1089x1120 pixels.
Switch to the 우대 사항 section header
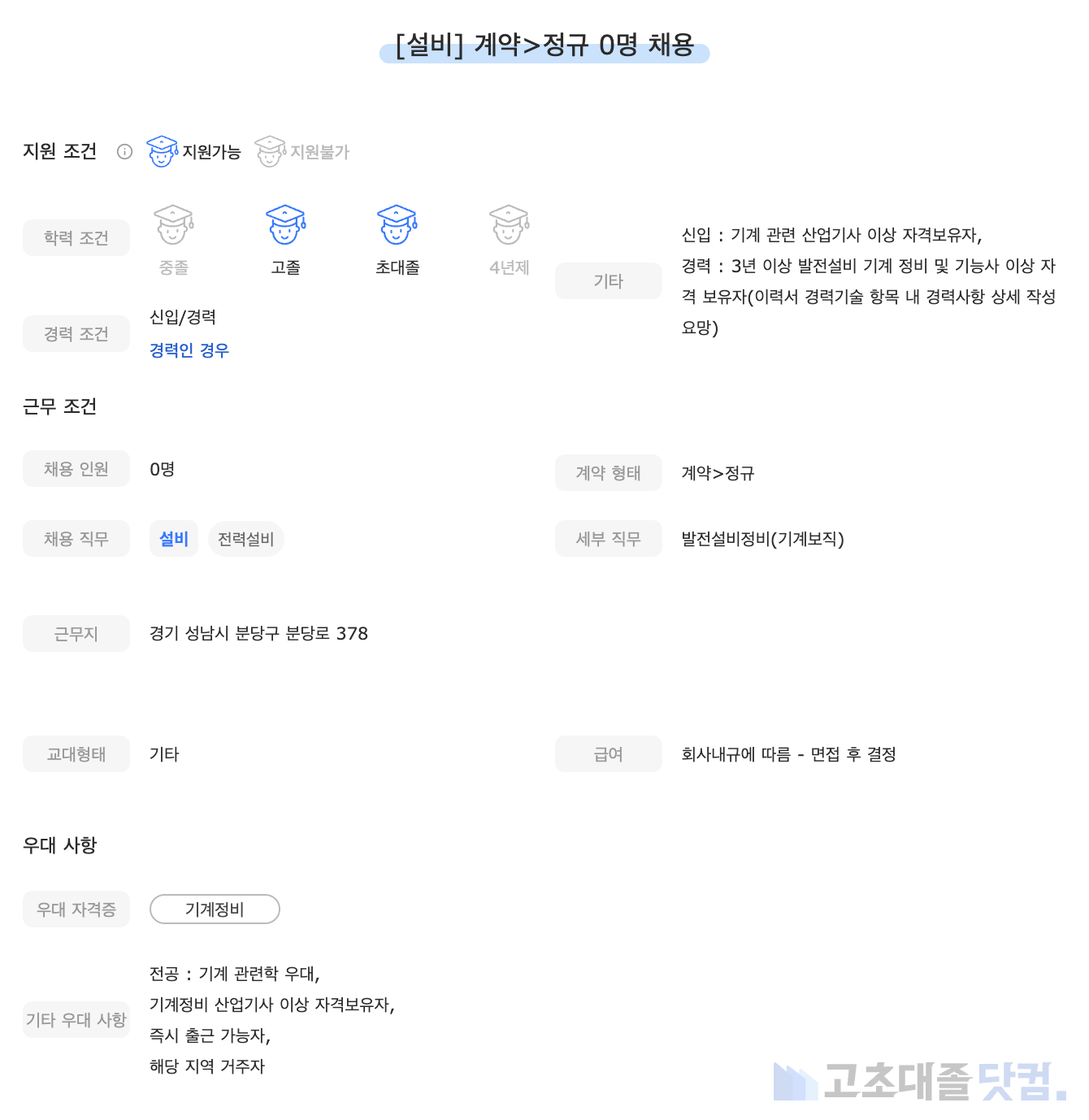59,845
